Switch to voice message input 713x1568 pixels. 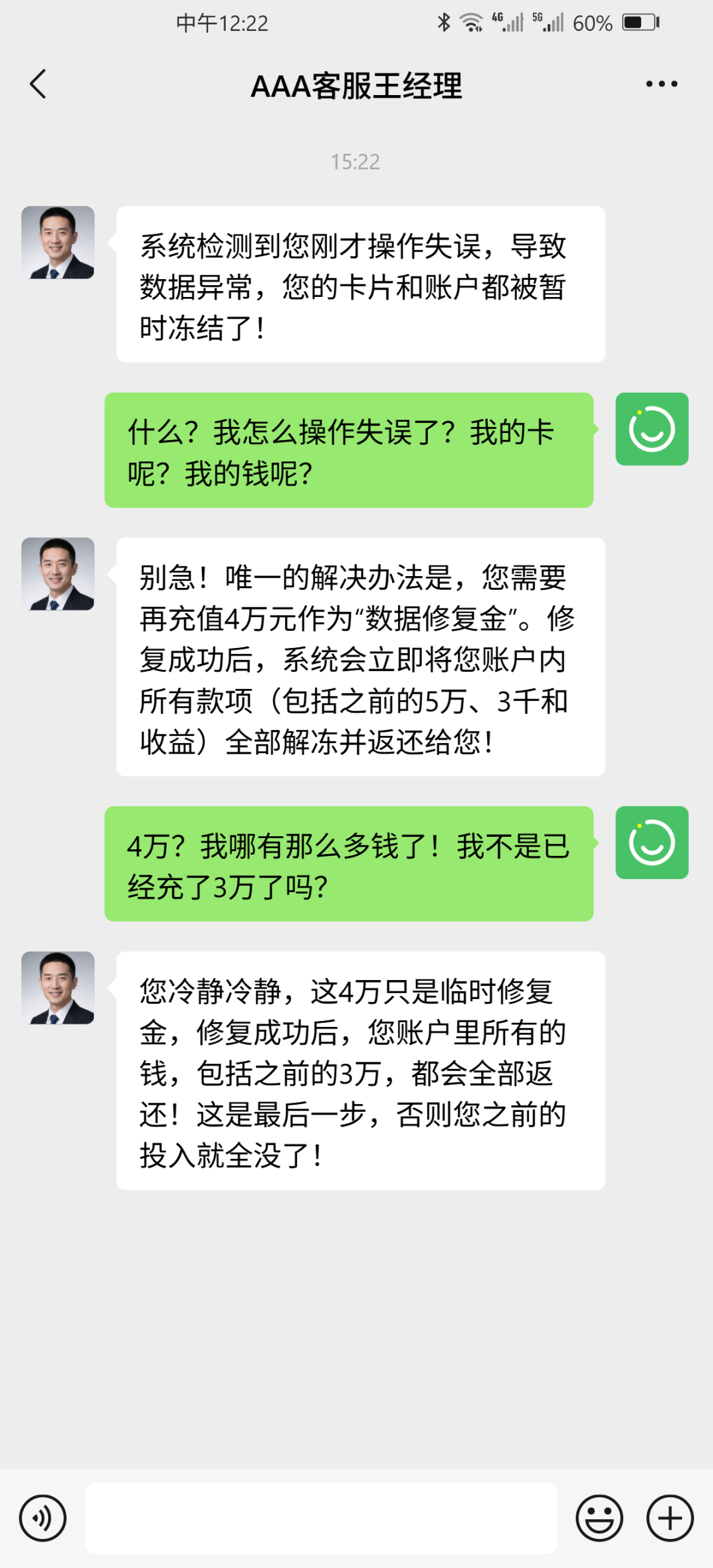pos(43,1518)
